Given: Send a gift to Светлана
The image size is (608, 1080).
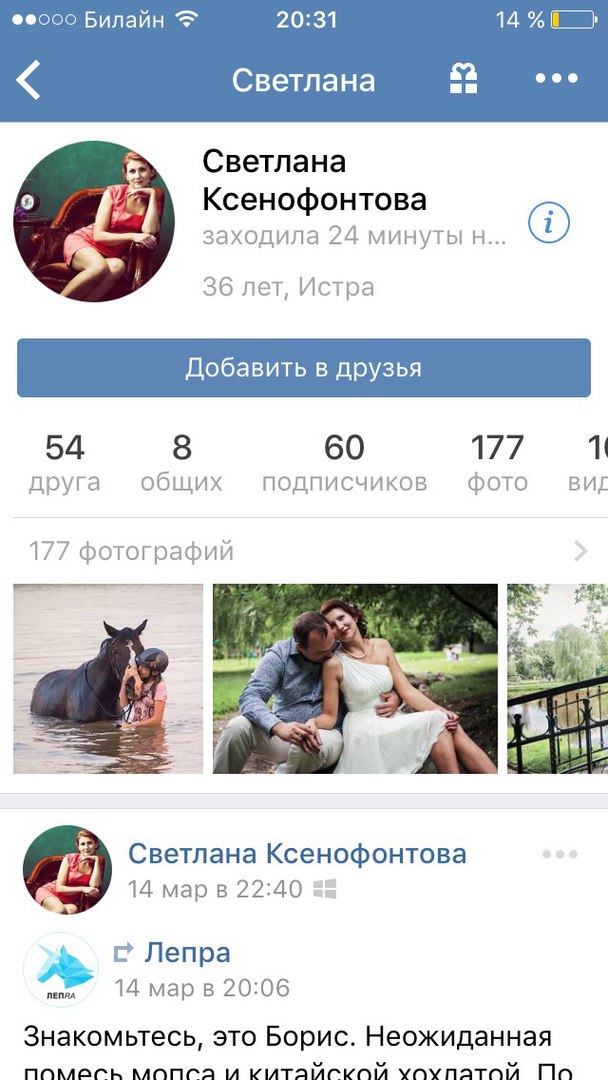Looking at the screenshot, I should coord(464,80).
